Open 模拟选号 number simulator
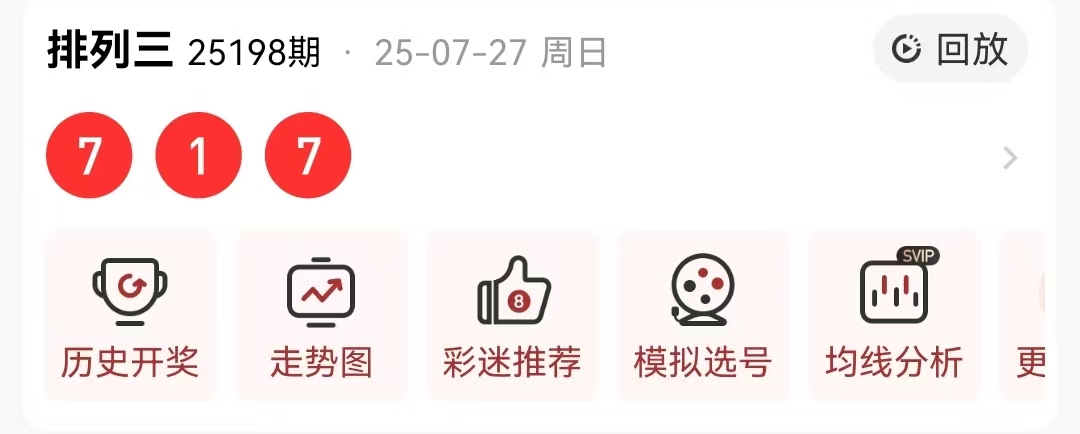This screenshot has width=1080, height=434. coord(703,316)
